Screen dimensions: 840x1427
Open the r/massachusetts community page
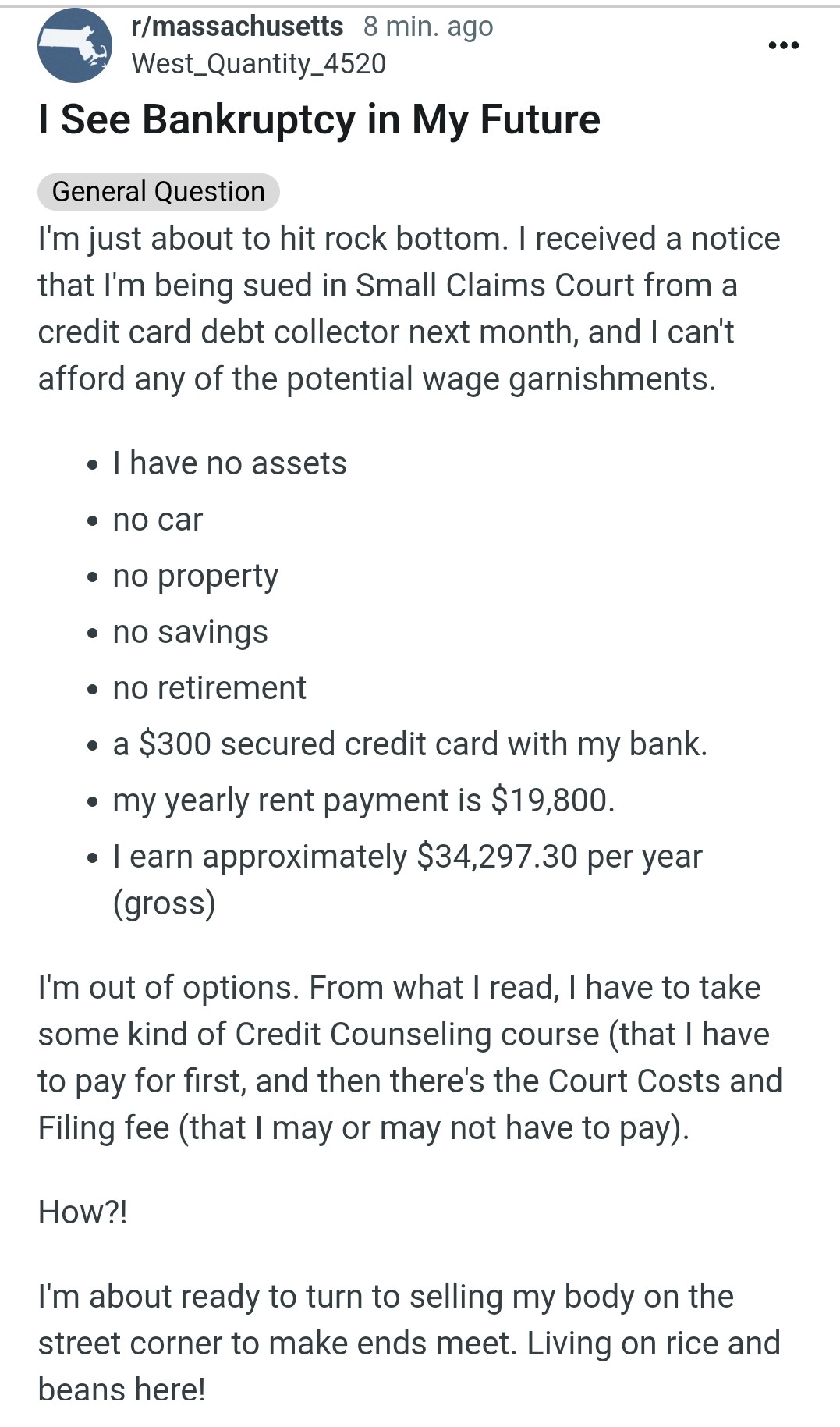[x=237, y=27]
